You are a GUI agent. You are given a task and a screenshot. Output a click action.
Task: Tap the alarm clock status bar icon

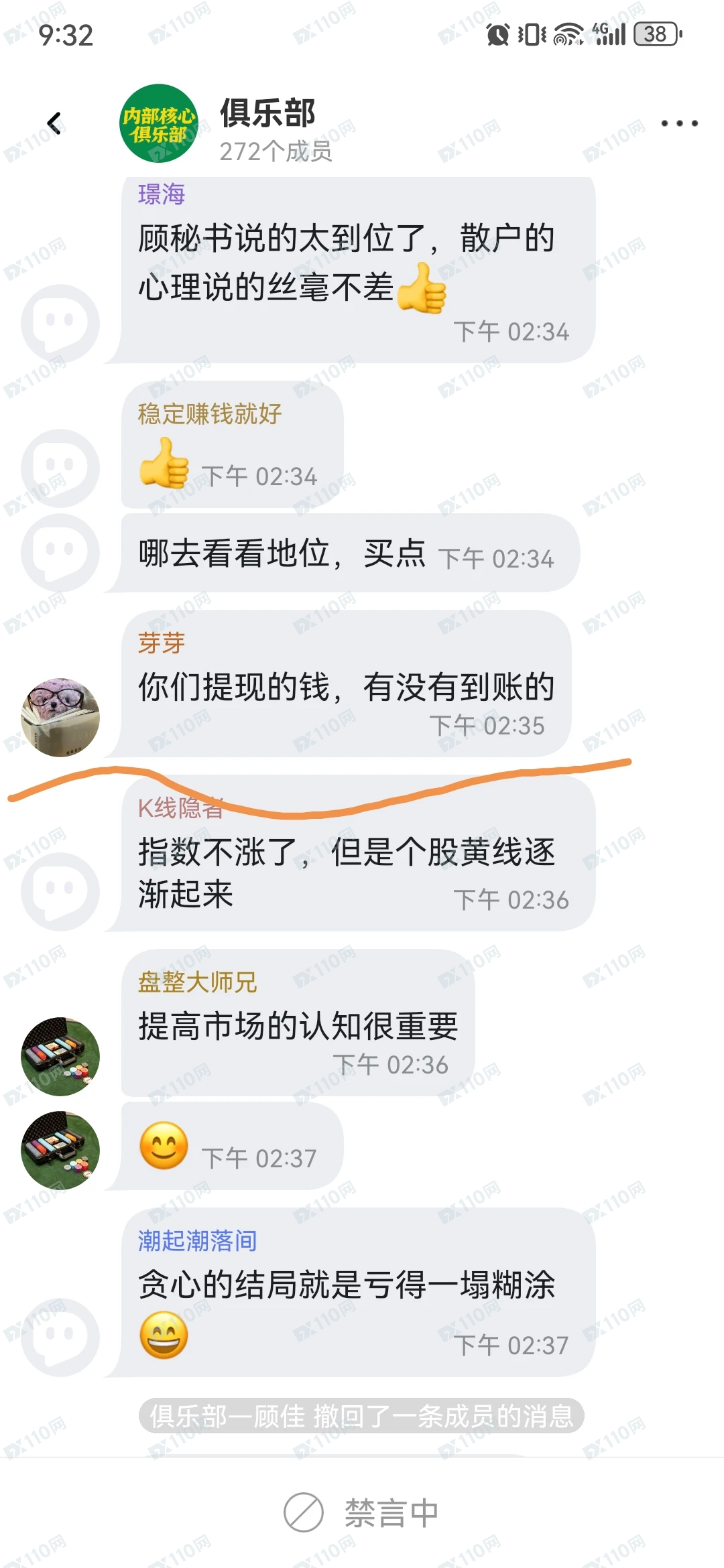[x=496, y=35]
